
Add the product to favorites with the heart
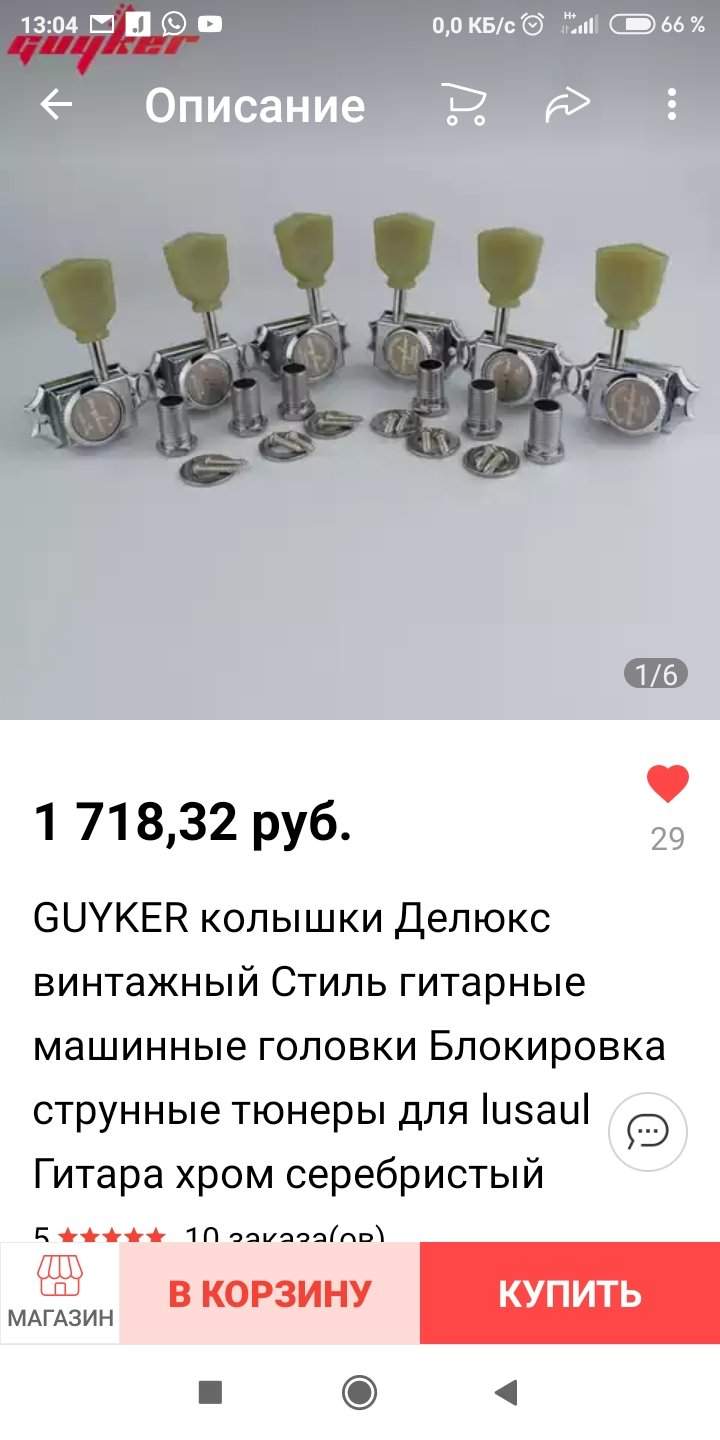click(667, 784)
